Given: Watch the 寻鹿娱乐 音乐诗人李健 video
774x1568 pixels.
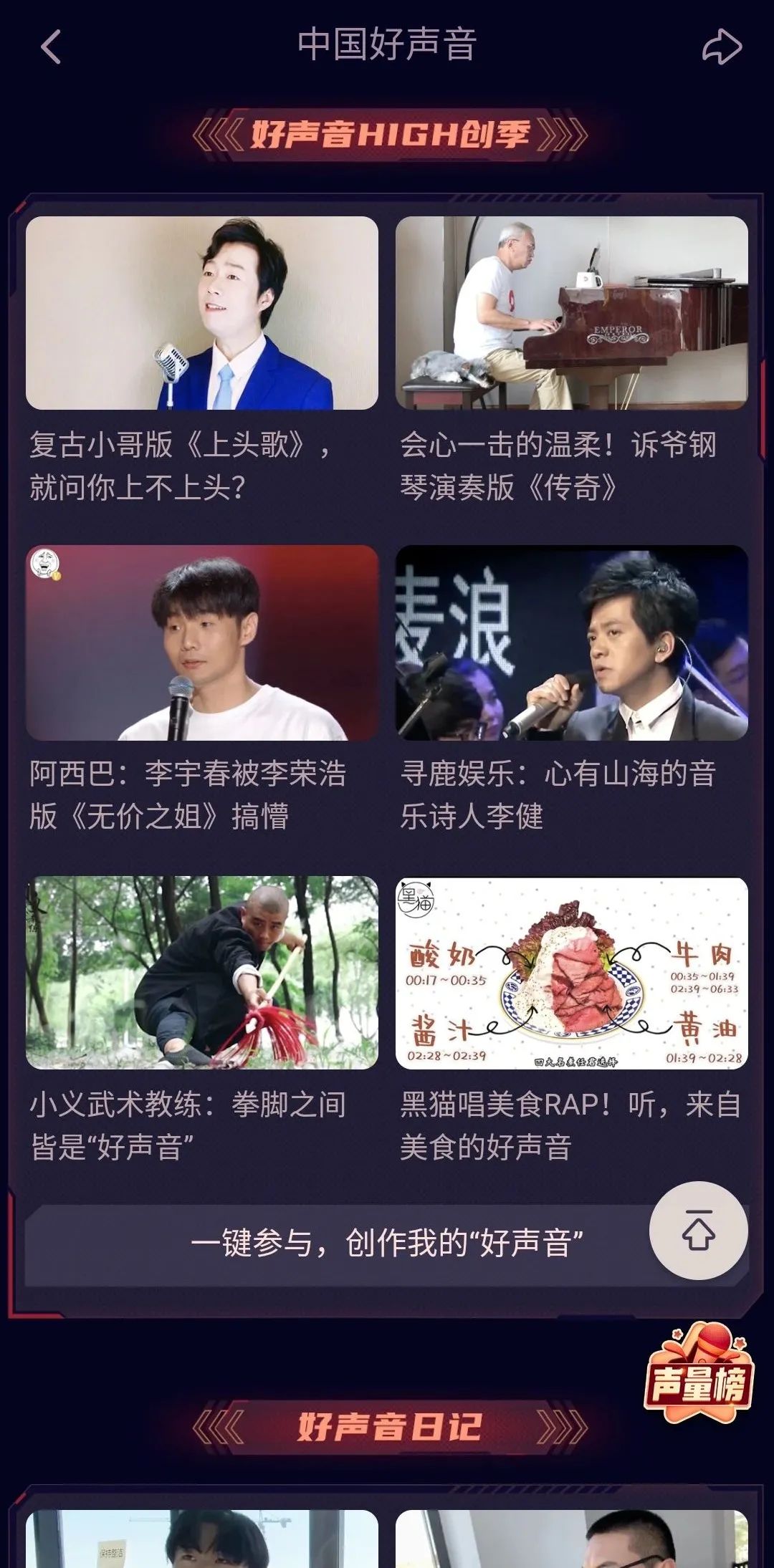Looking at the screenshot, I should 571,643.
